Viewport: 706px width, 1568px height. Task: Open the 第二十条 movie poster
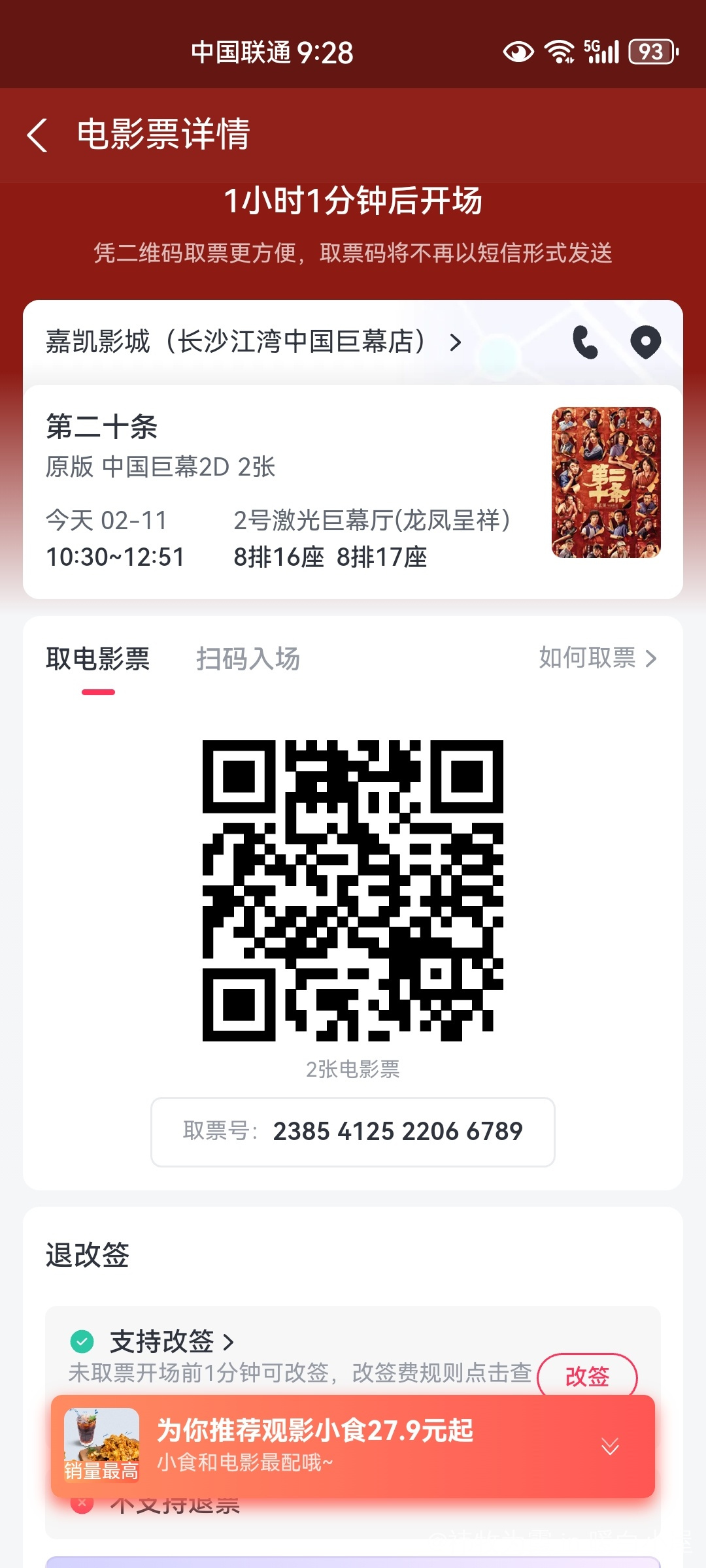click(606, 482)
